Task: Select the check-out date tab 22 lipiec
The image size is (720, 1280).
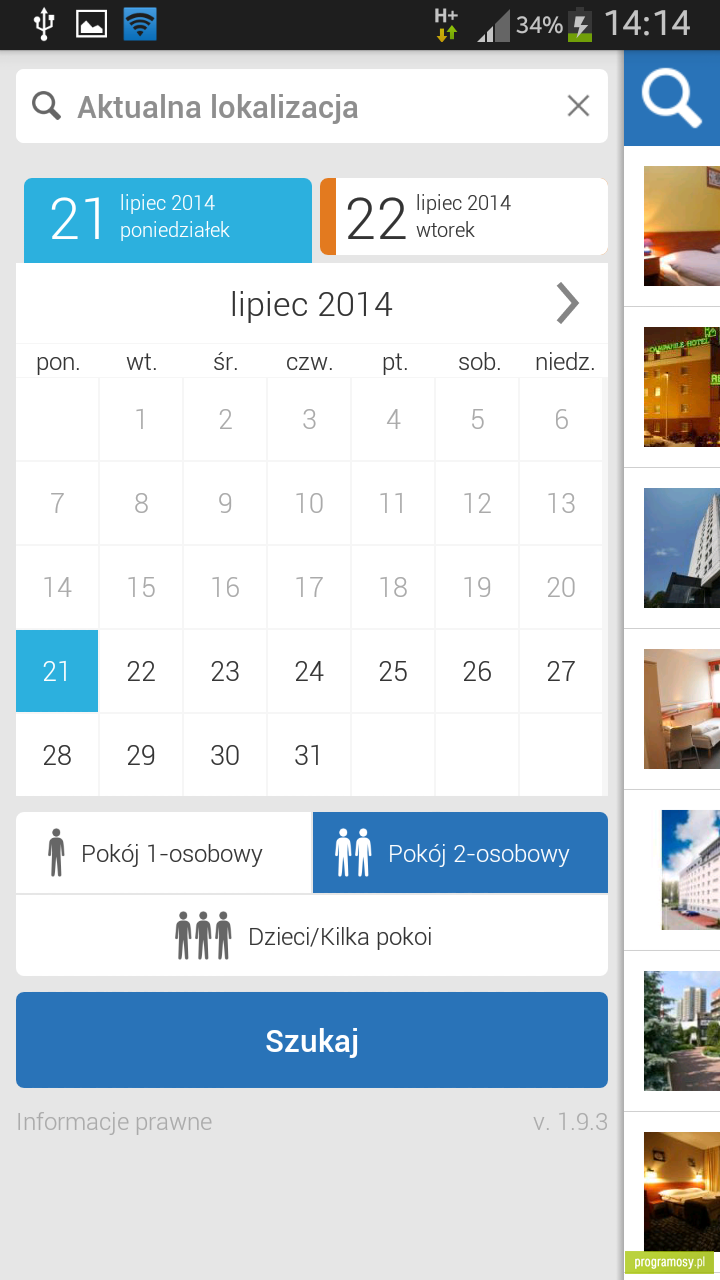Action: pos(464,217)
